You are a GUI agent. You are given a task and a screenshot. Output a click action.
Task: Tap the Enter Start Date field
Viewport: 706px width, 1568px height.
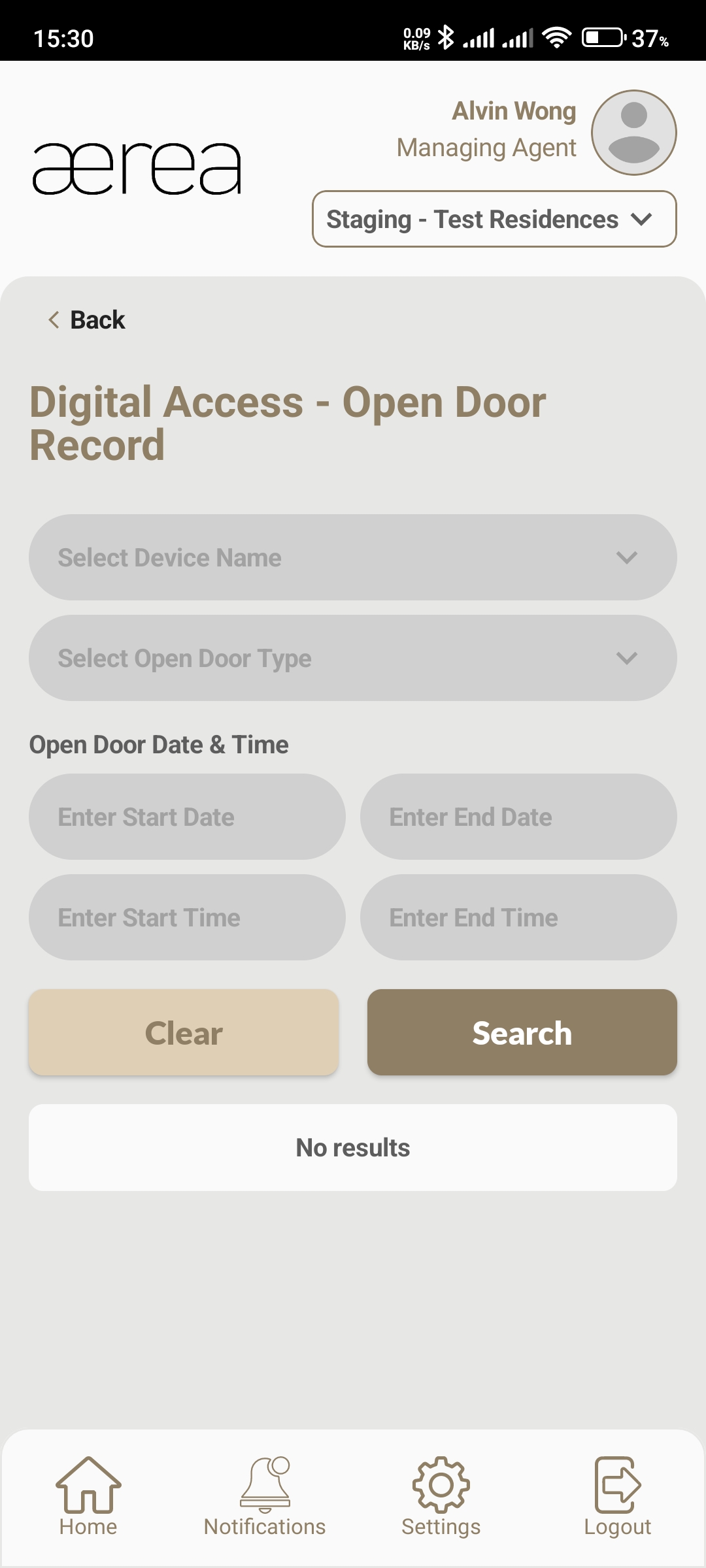click(x=187, y=817)
